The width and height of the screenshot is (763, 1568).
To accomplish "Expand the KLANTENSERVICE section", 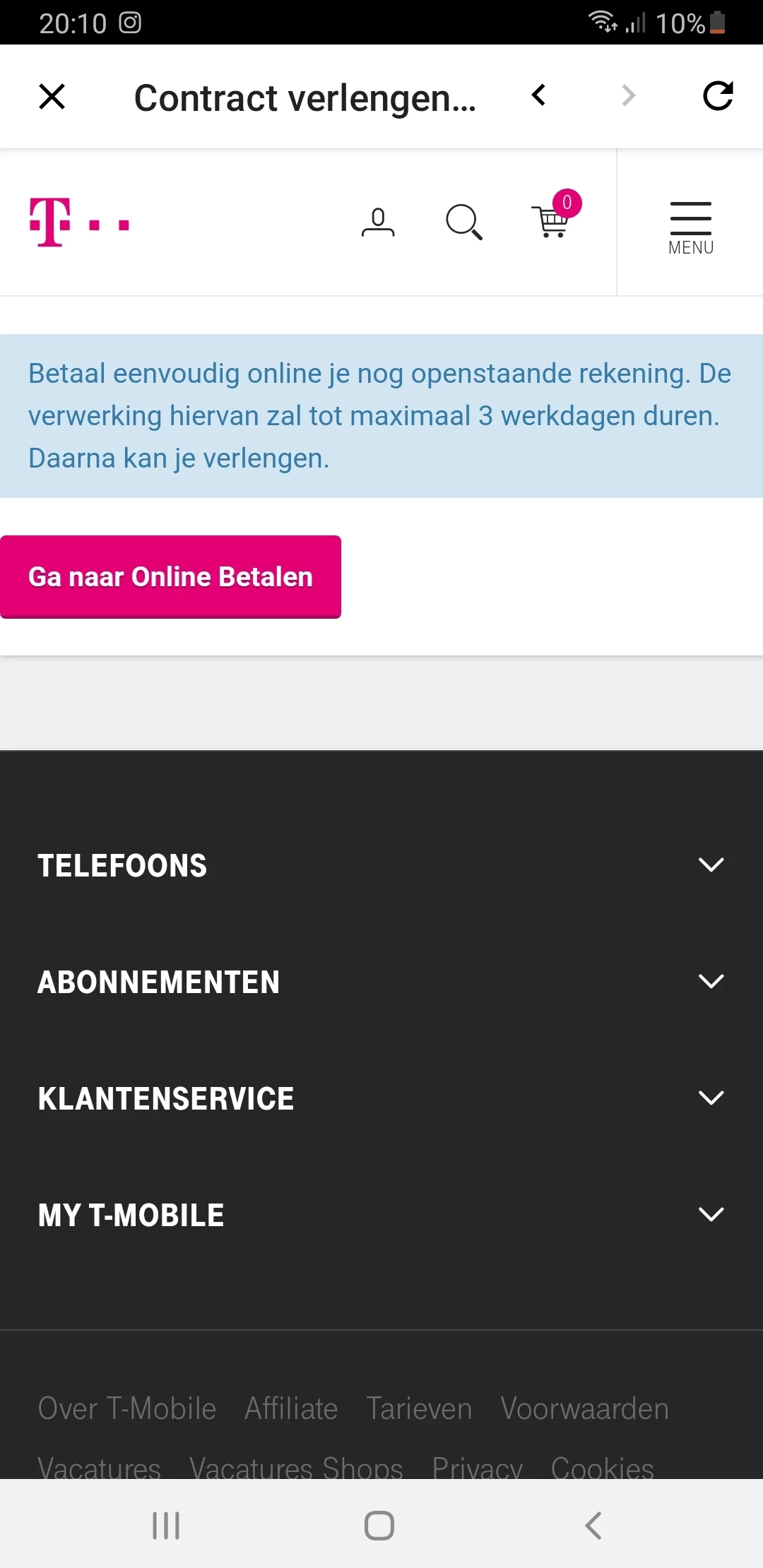I will (381, 1098).
